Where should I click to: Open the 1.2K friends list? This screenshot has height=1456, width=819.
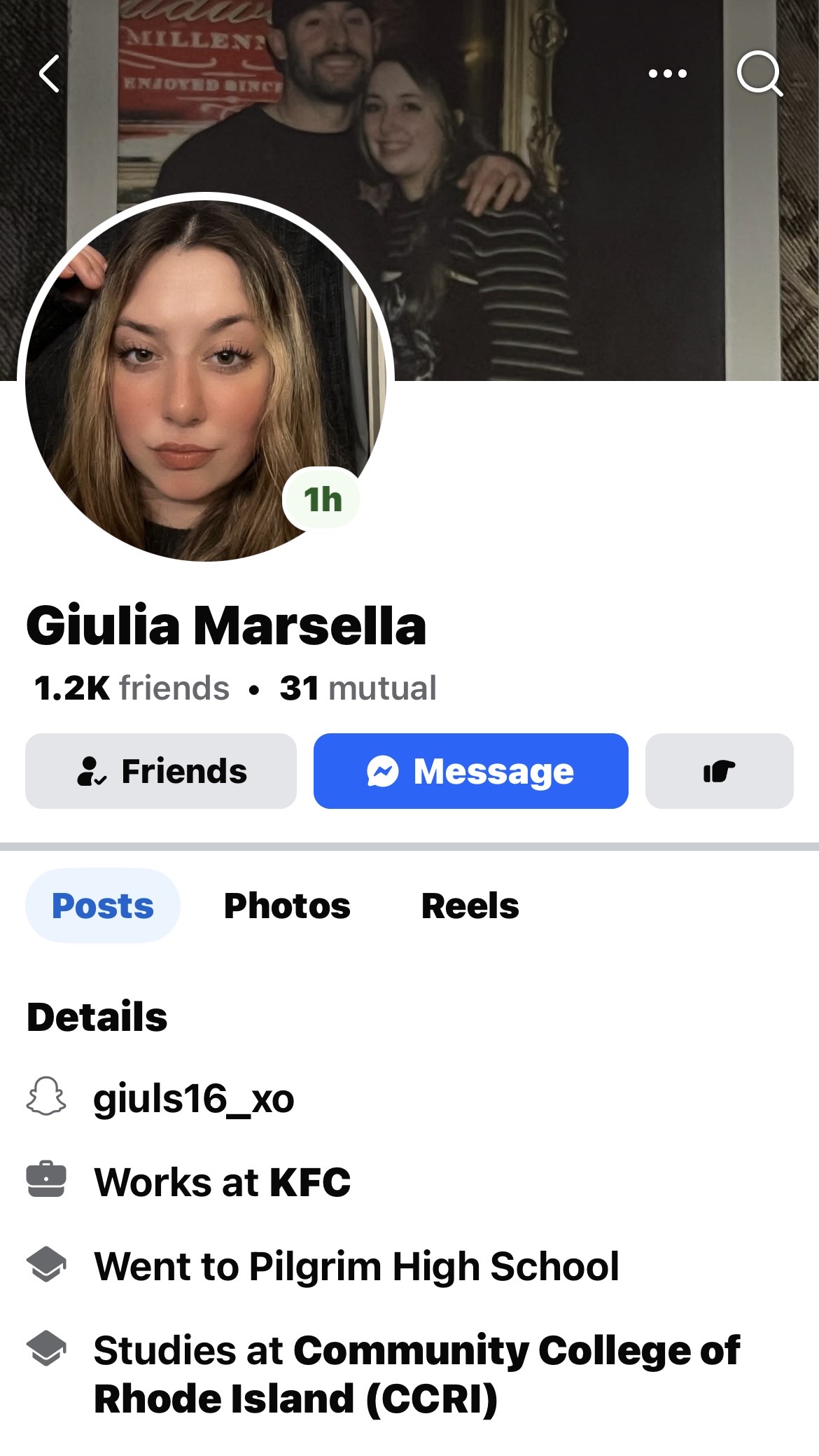[132, 688]
